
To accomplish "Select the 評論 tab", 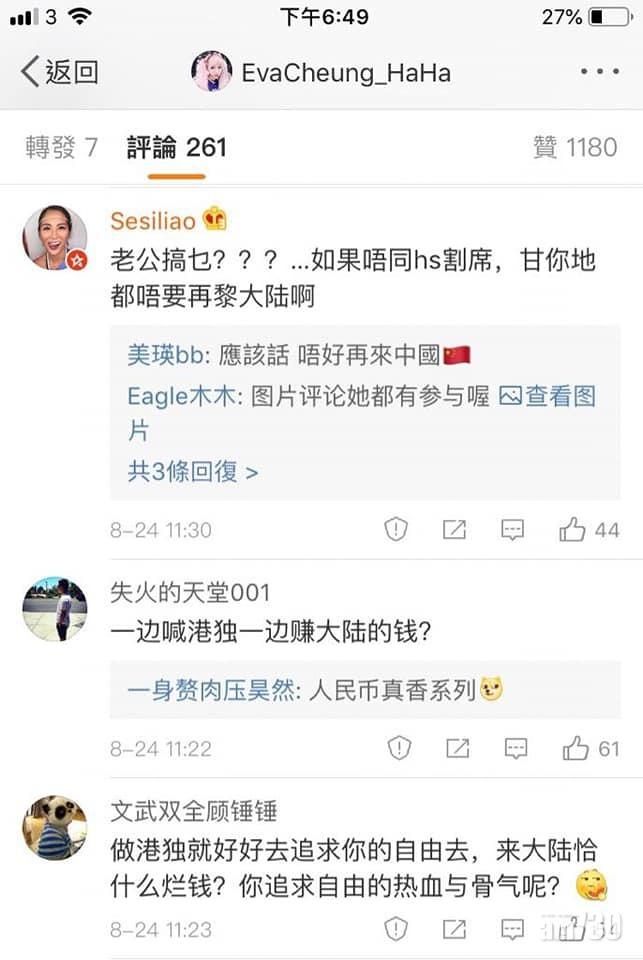I will 176,147.
